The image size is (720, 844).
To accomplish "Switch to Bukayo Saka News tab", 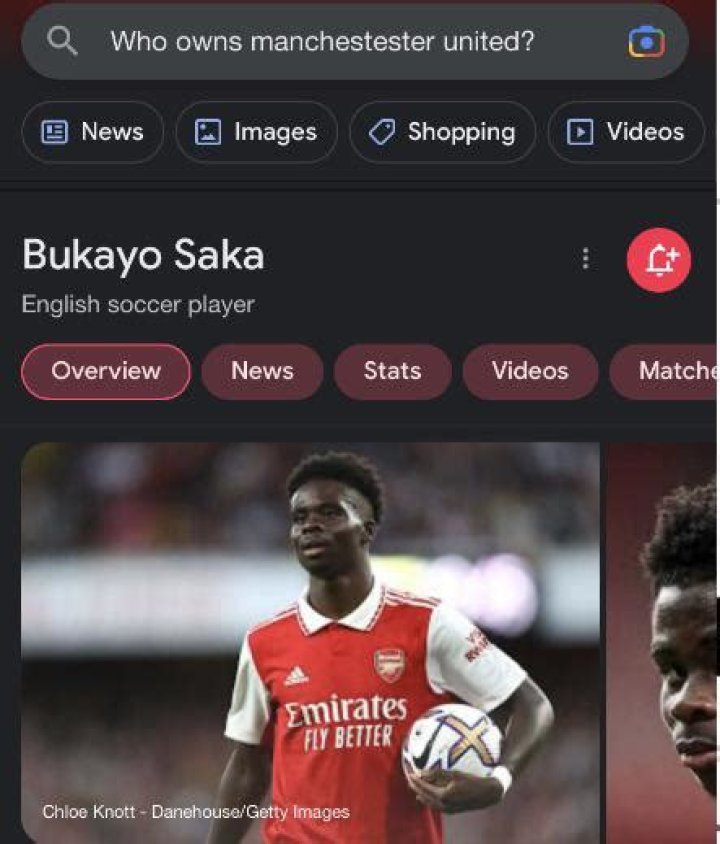I will click(262, 371).
